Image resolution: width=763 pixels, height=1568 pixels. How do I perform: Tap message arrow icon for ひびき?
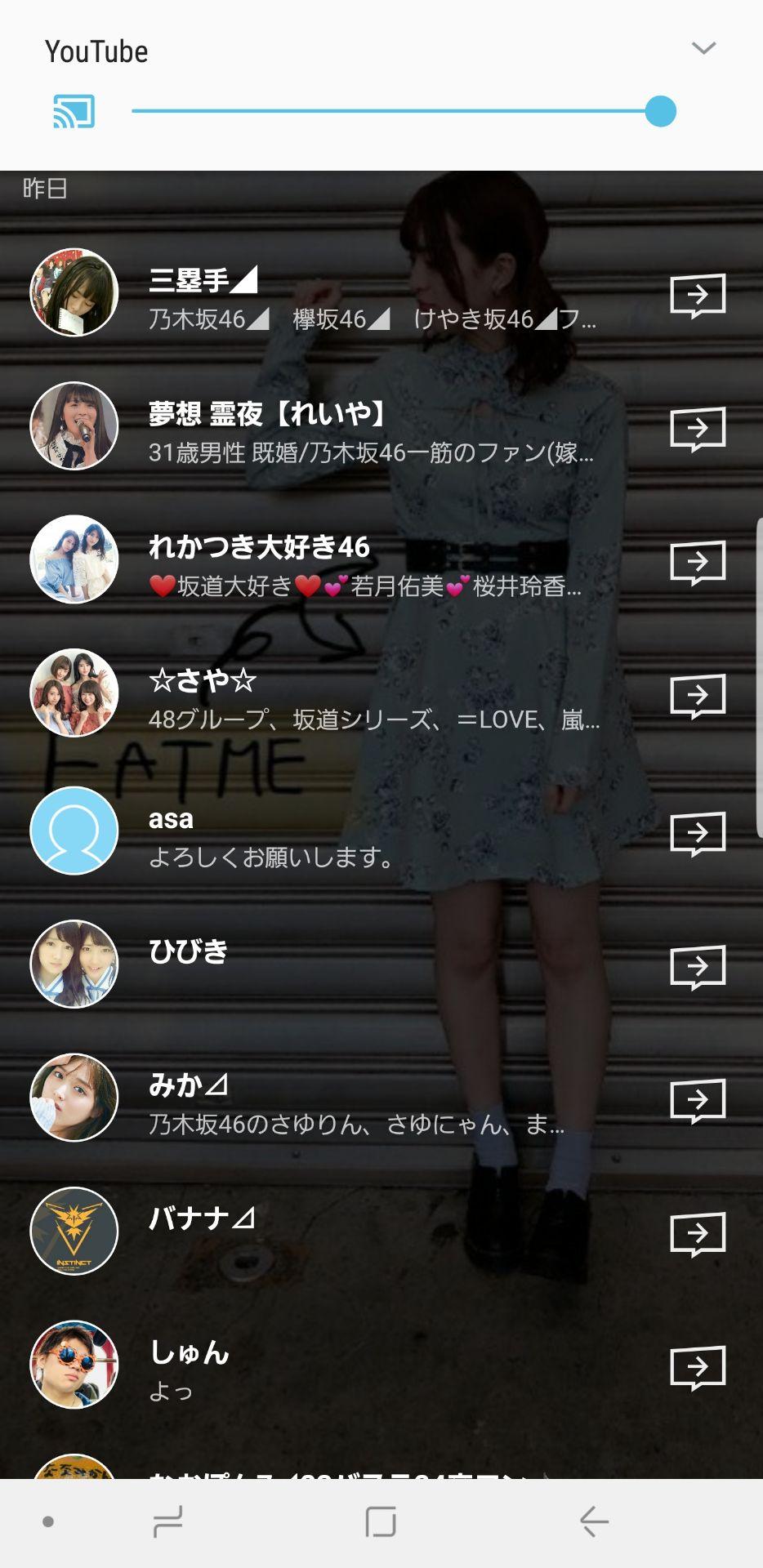pos(698,967)
